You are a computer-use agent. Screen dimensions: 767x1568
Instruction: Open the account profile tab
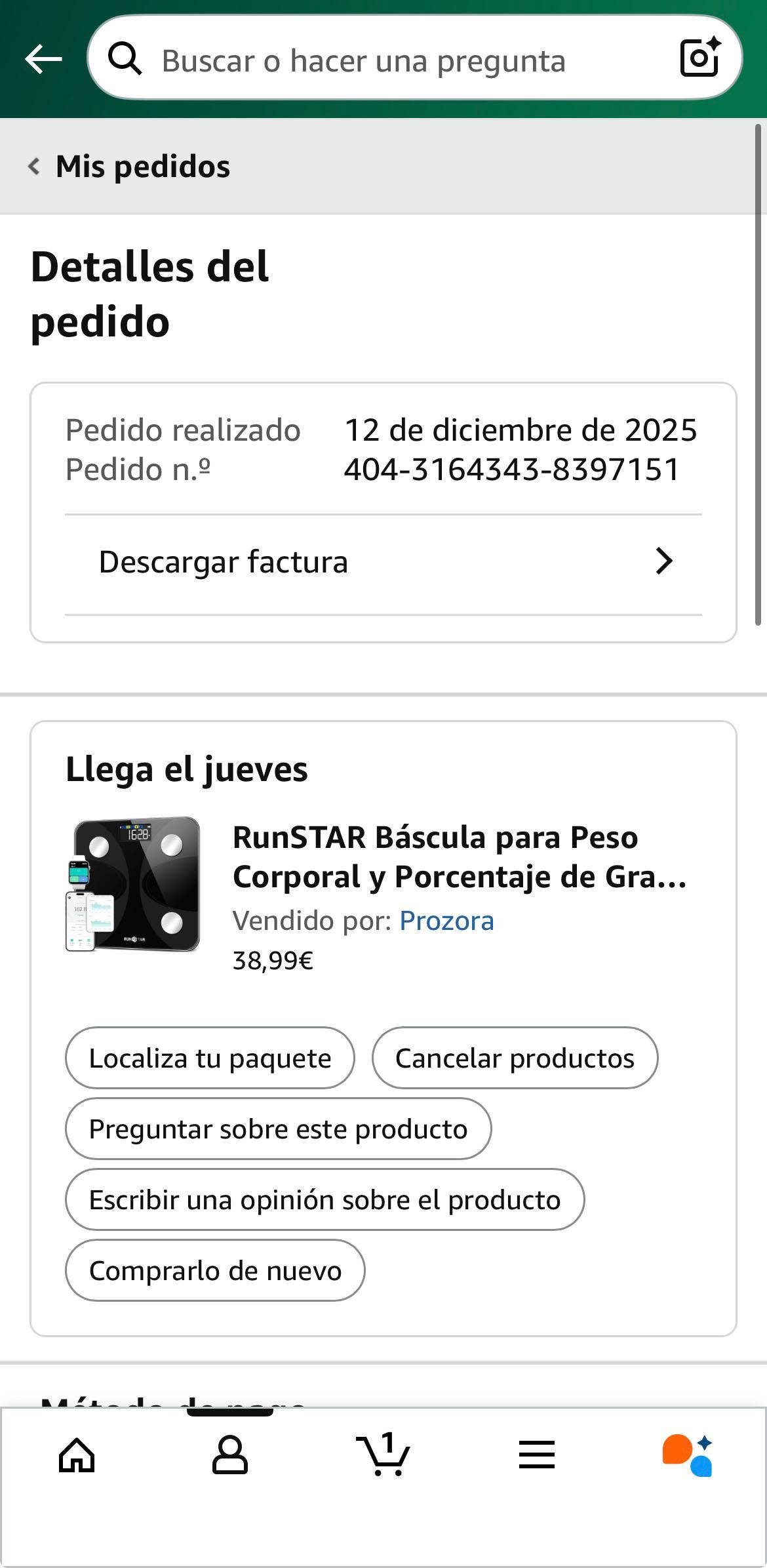tap(230, 1455)
